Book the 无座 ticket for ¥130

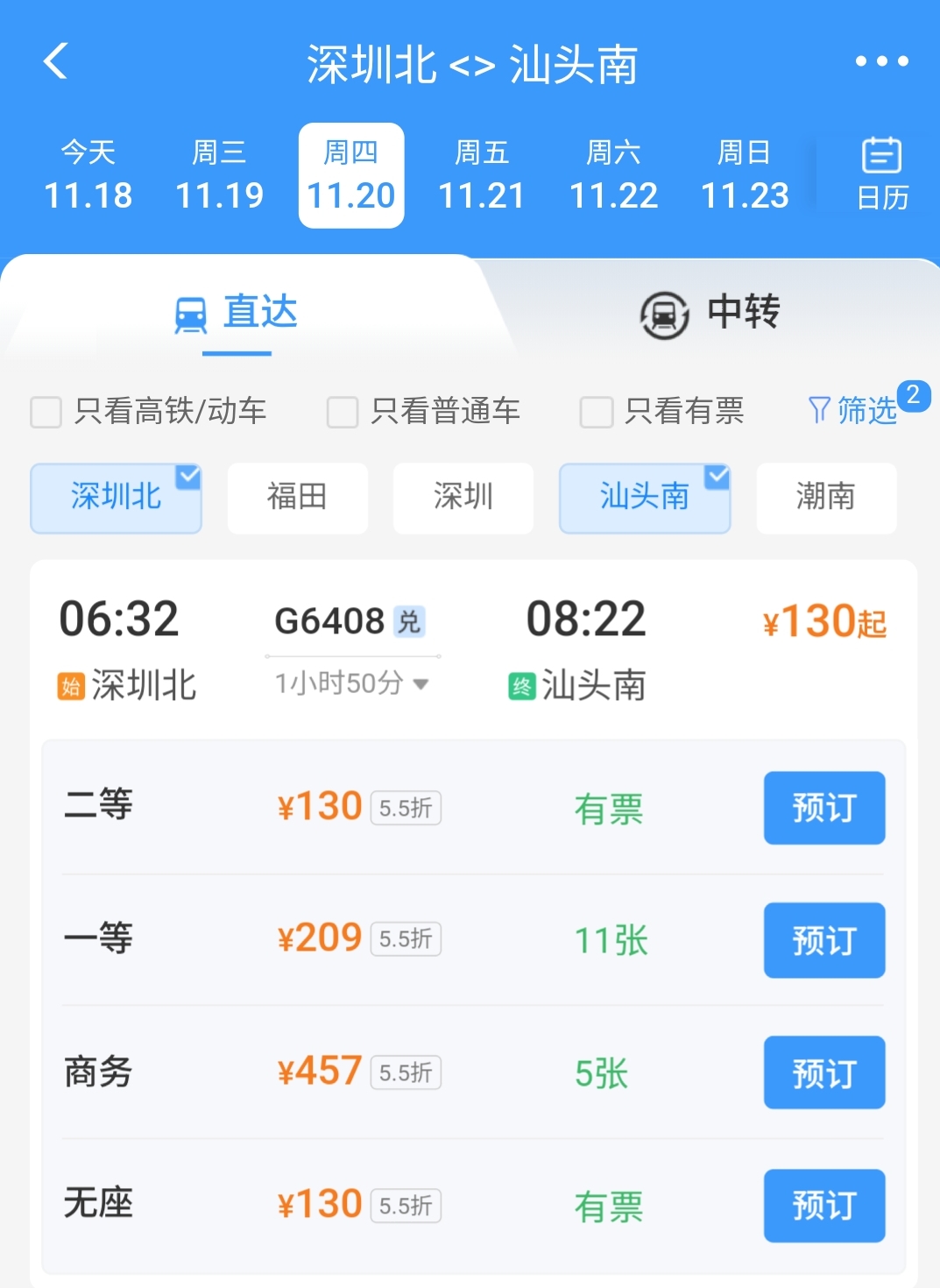click(823, 1206)
